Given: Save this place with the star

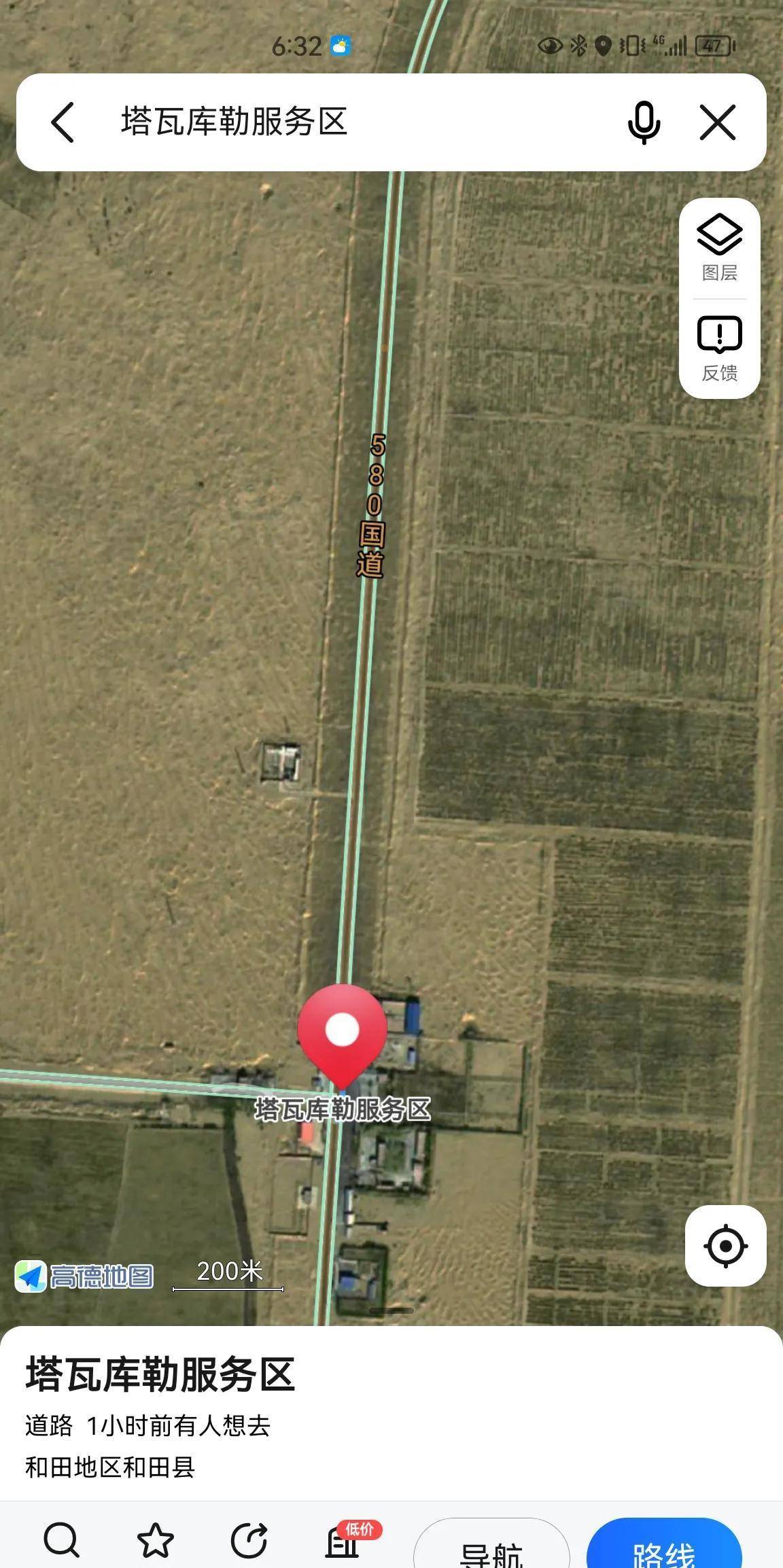Looking at the screenshot, I should point(156,1541).
